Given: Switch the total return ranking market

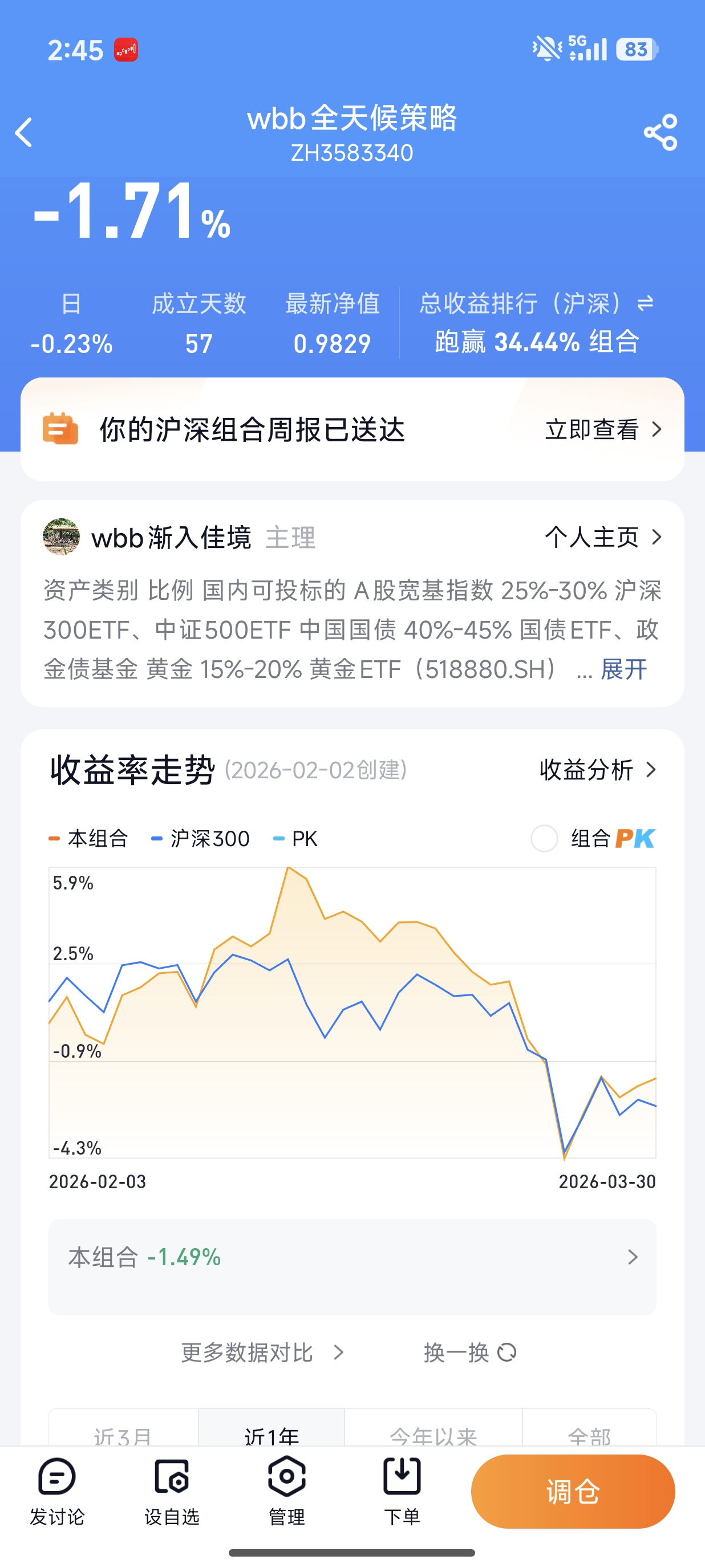Looking at the screenshot, I should [645, 303].
